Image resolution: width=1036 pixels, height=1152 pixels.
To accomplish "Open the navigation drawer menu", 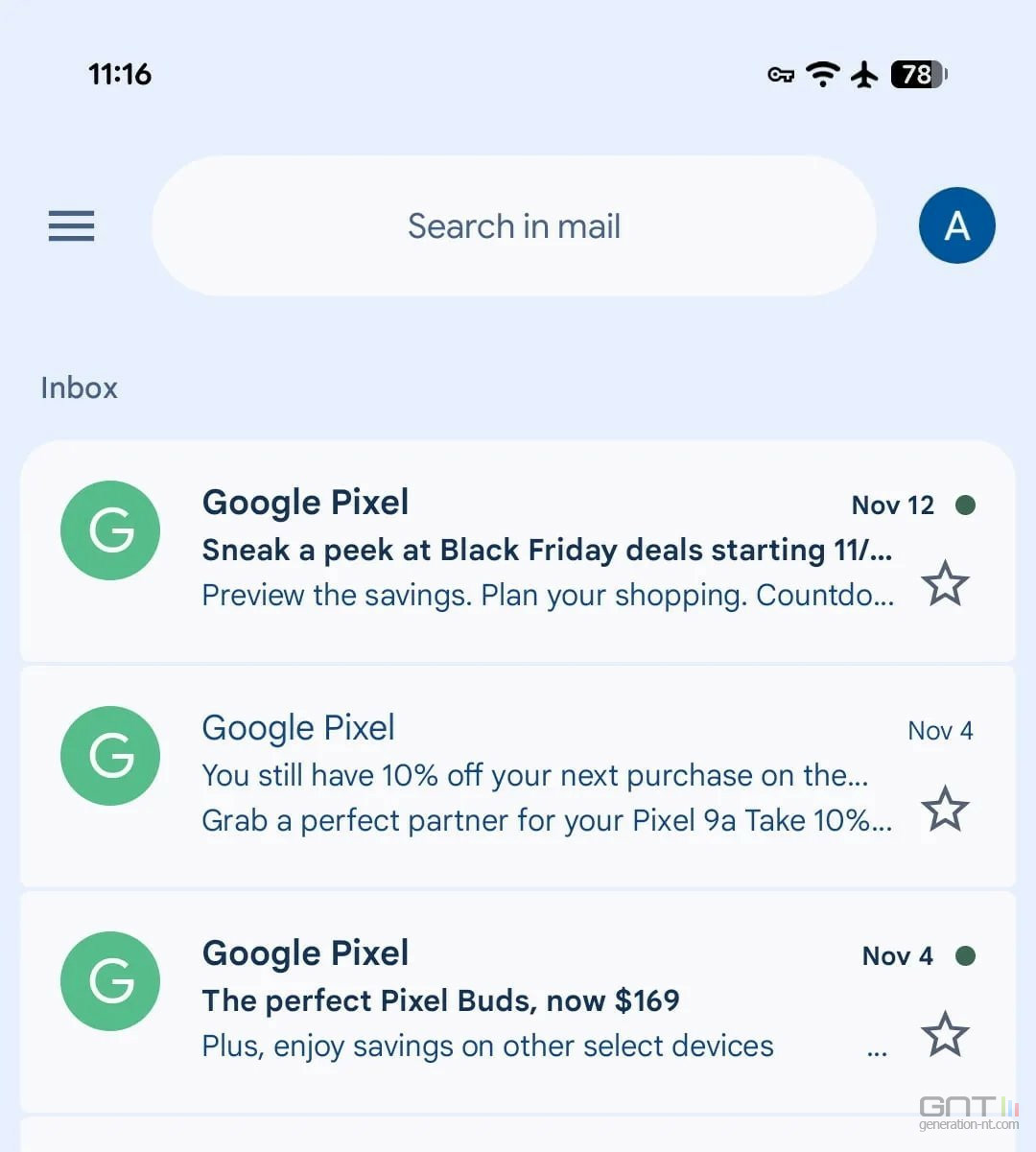I will coord(72,226).
